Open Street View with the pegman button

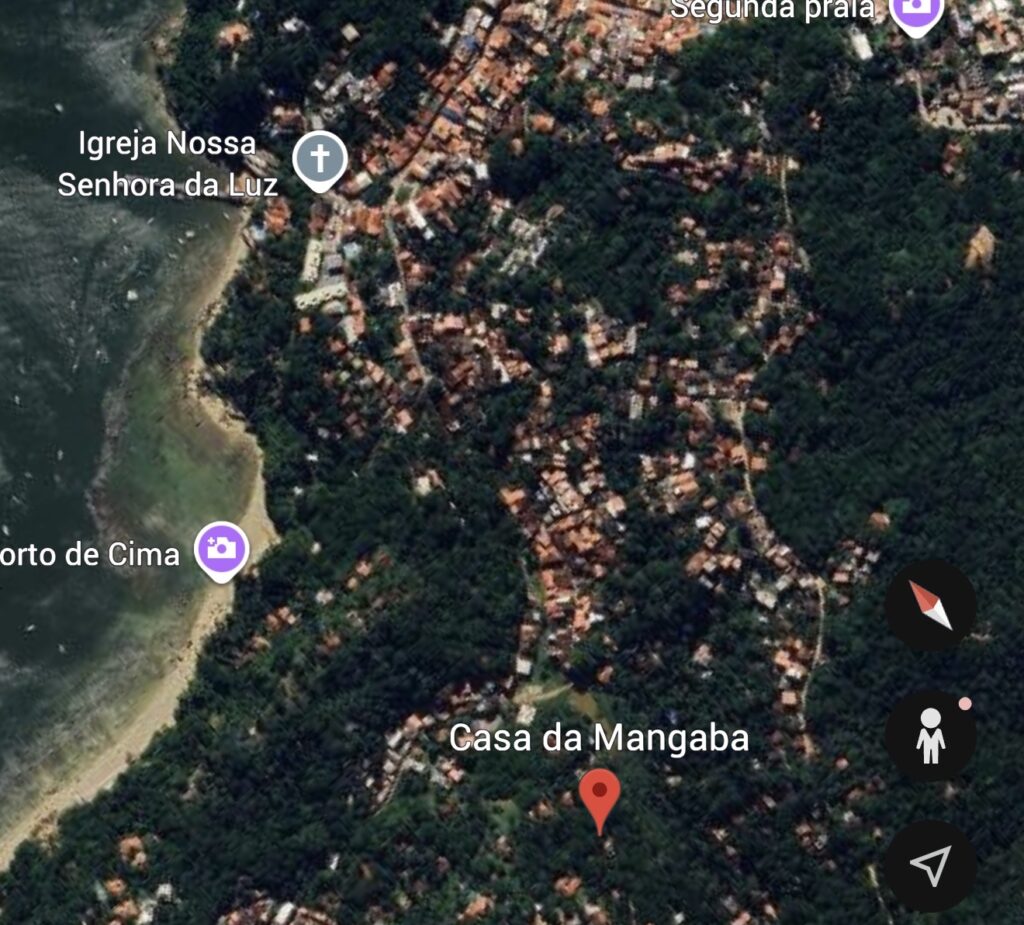[x=930, y=736]
